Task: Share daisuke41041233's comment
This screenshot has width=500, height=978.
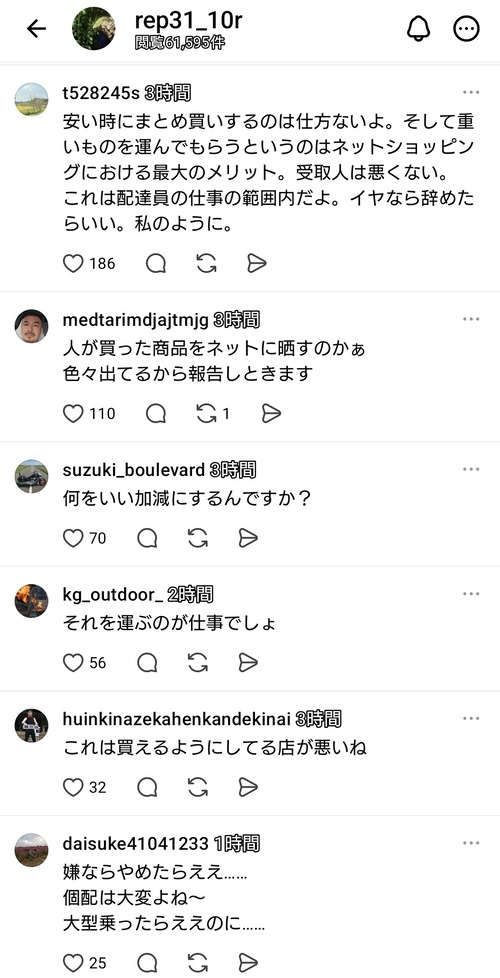Action: pos(248,962)
